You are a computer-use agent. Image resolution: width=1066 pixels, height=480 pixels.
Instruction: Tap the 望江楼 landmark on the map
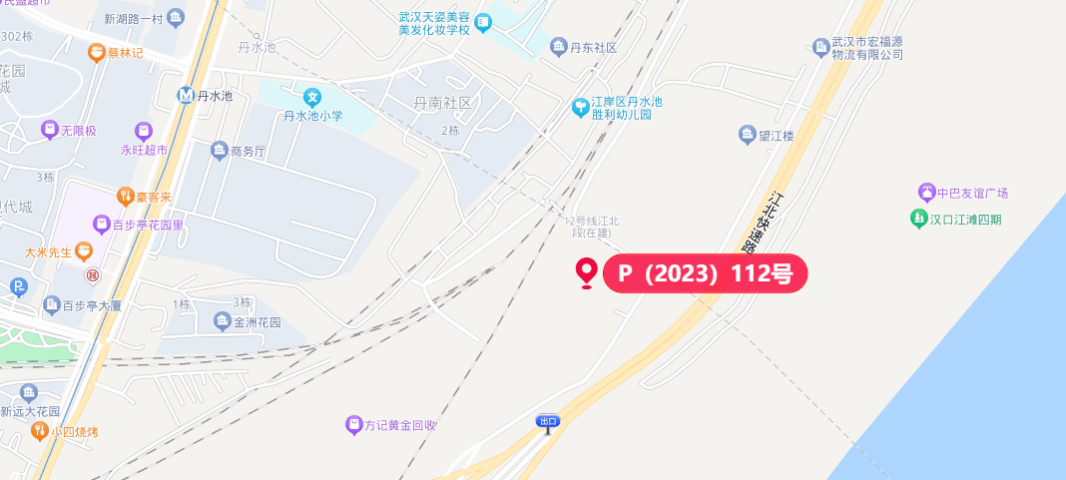[x=746, y=134]
